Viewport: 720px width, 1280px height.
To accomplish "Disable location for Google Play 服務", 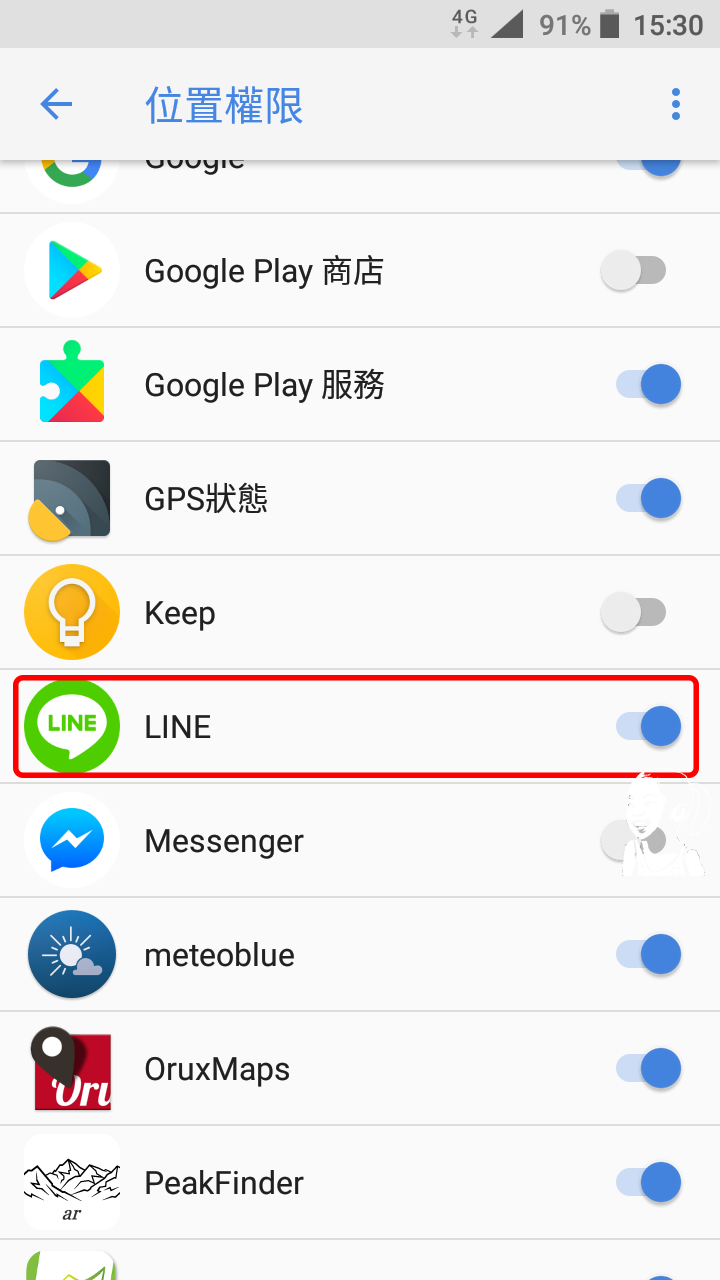I will pos(648,385).
